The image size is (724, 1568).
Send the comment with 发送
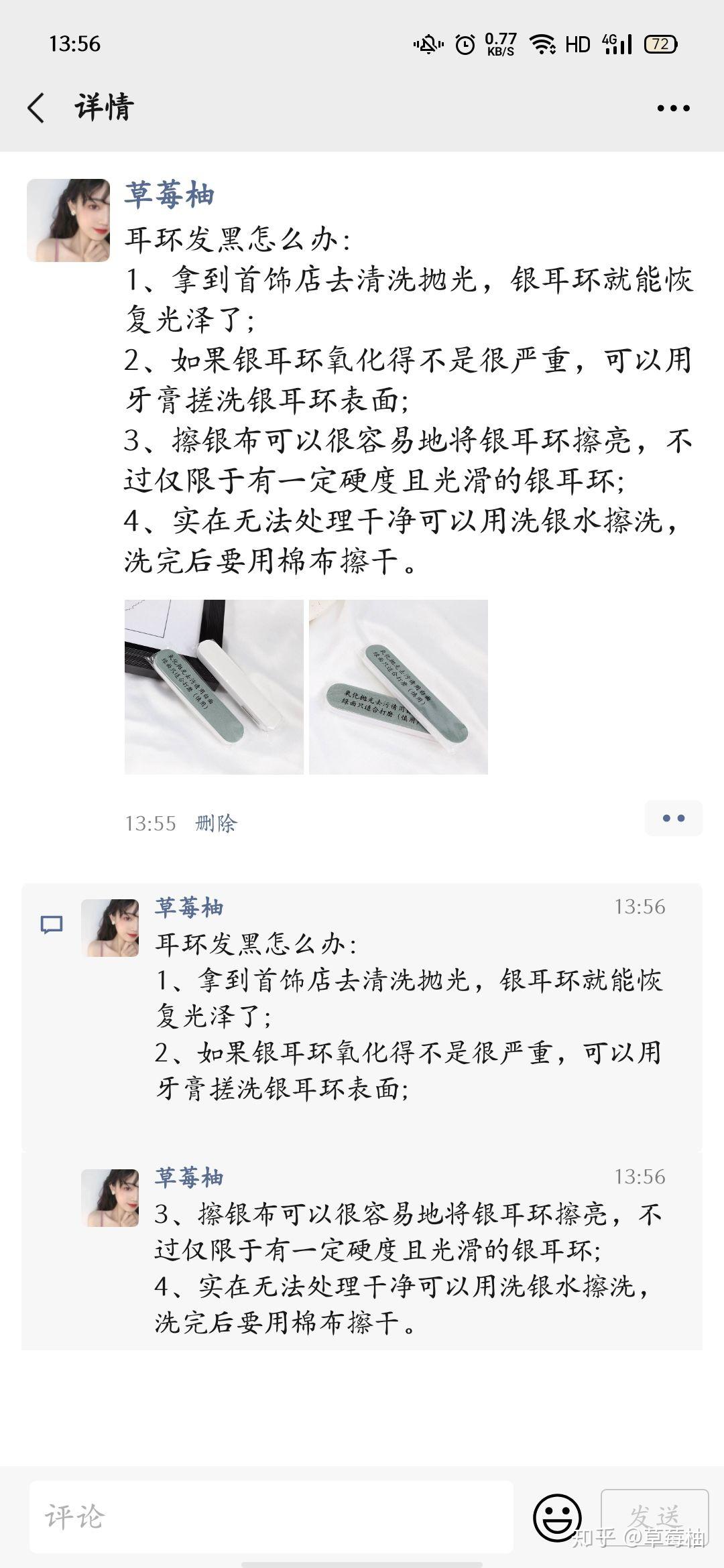654,1516
